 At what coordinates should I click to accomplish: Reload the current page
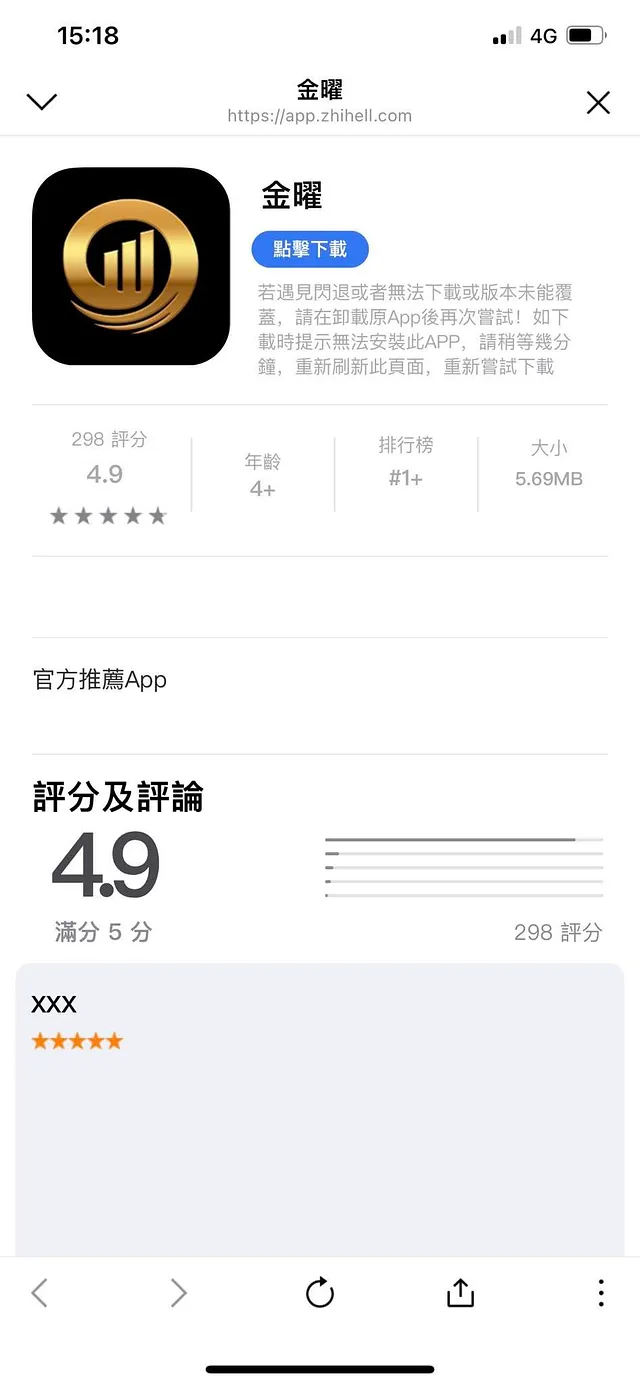320,1293
